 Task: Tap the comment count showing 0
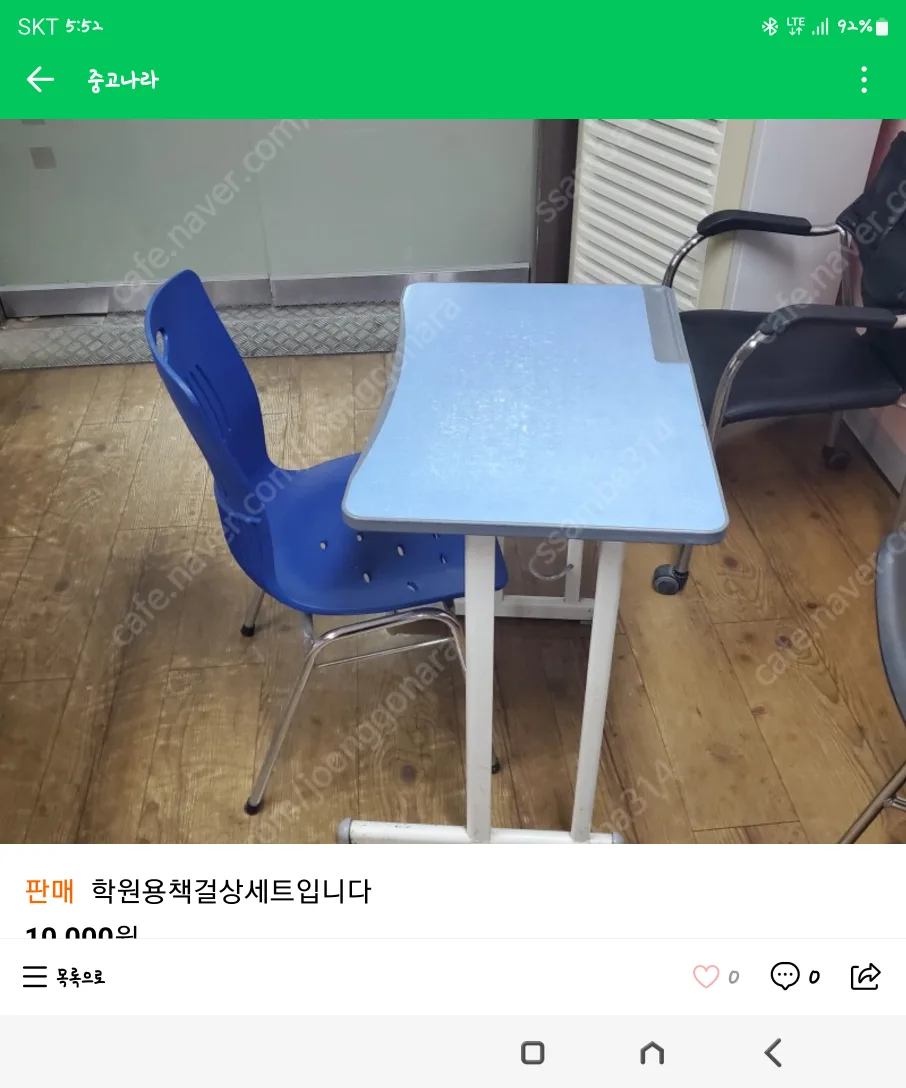814,976
